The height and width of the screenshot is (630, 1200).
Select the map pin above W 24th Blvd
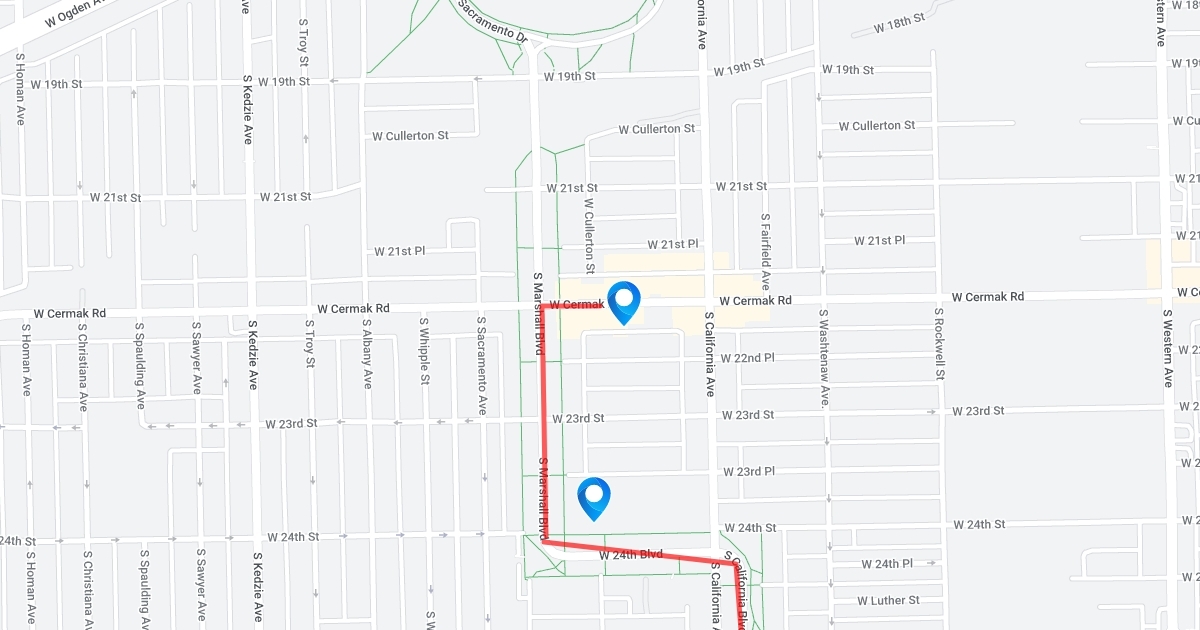coord(594,498)
